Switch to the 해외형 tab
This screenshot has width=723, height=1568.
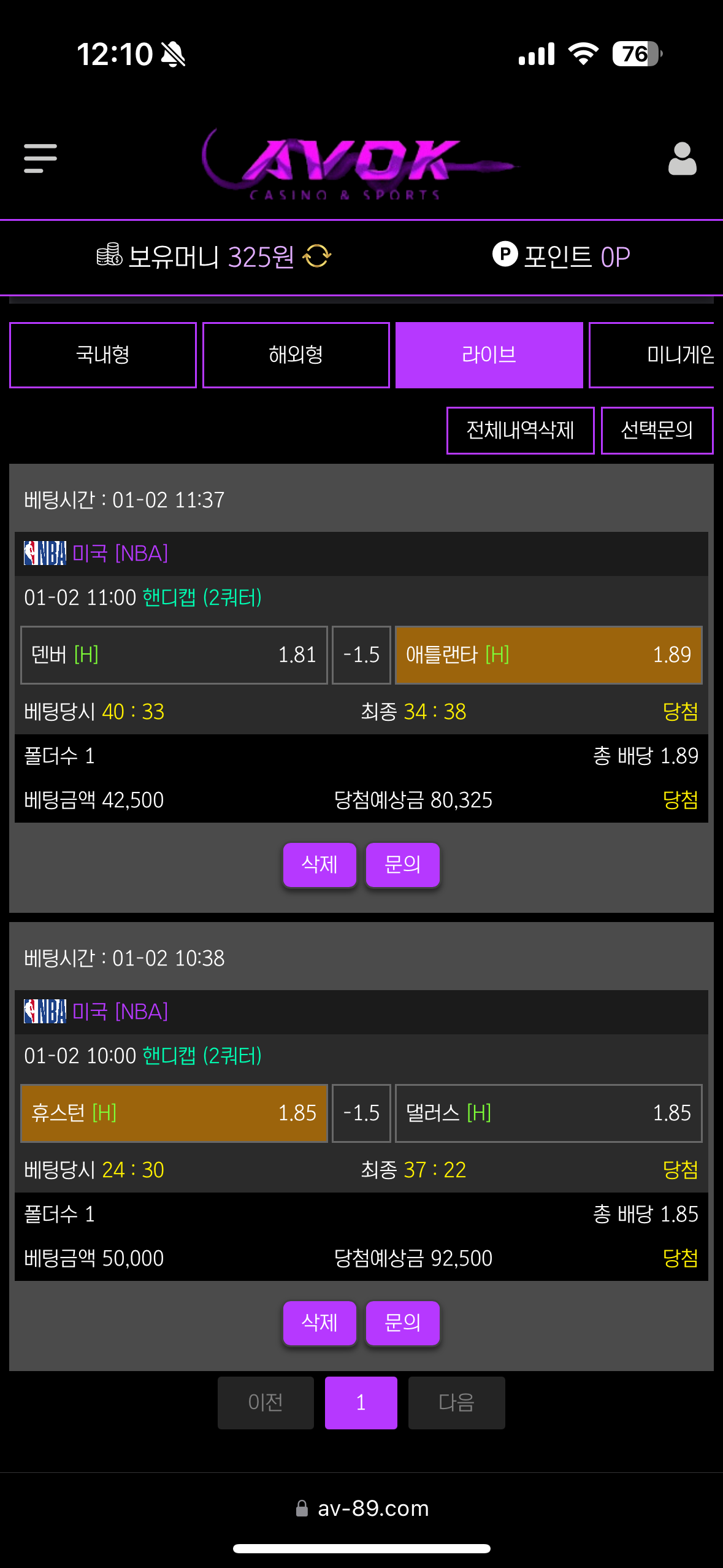[x=296, y=355]
